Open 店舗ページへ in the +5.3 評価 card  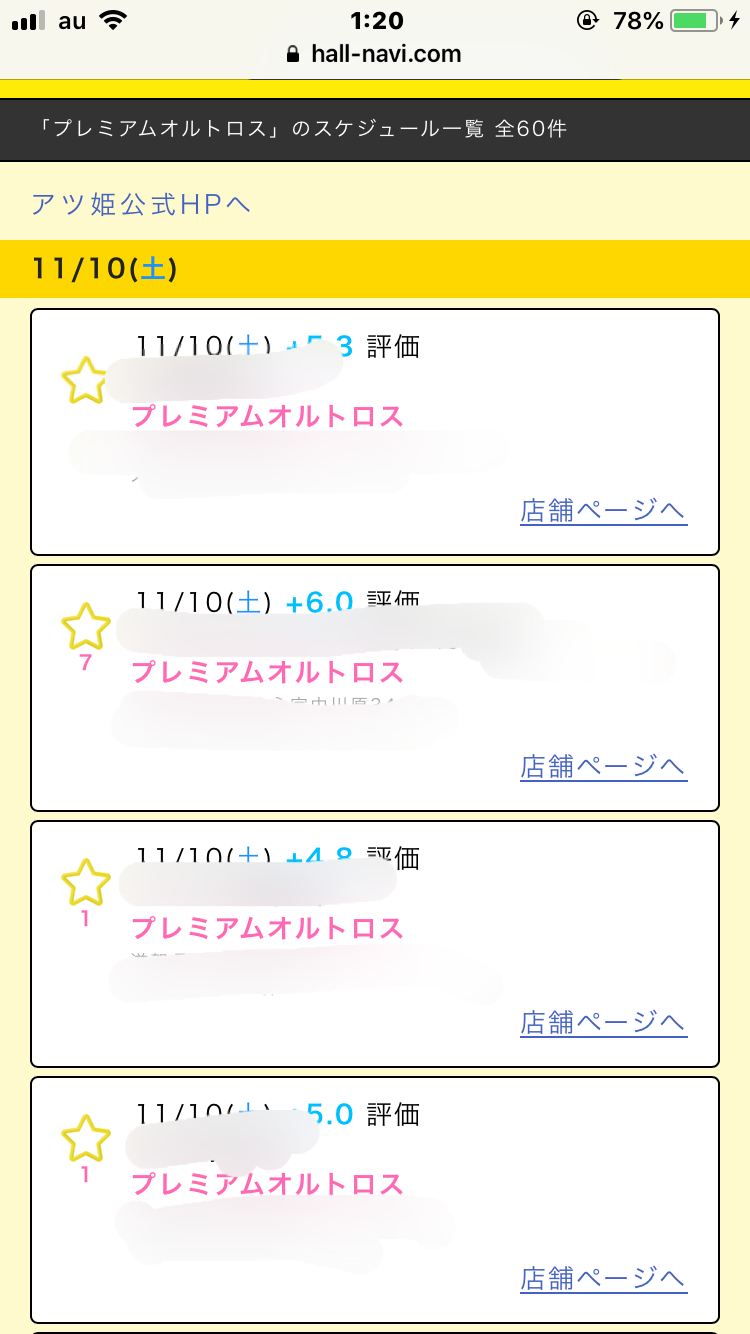(x=603, y=511)
